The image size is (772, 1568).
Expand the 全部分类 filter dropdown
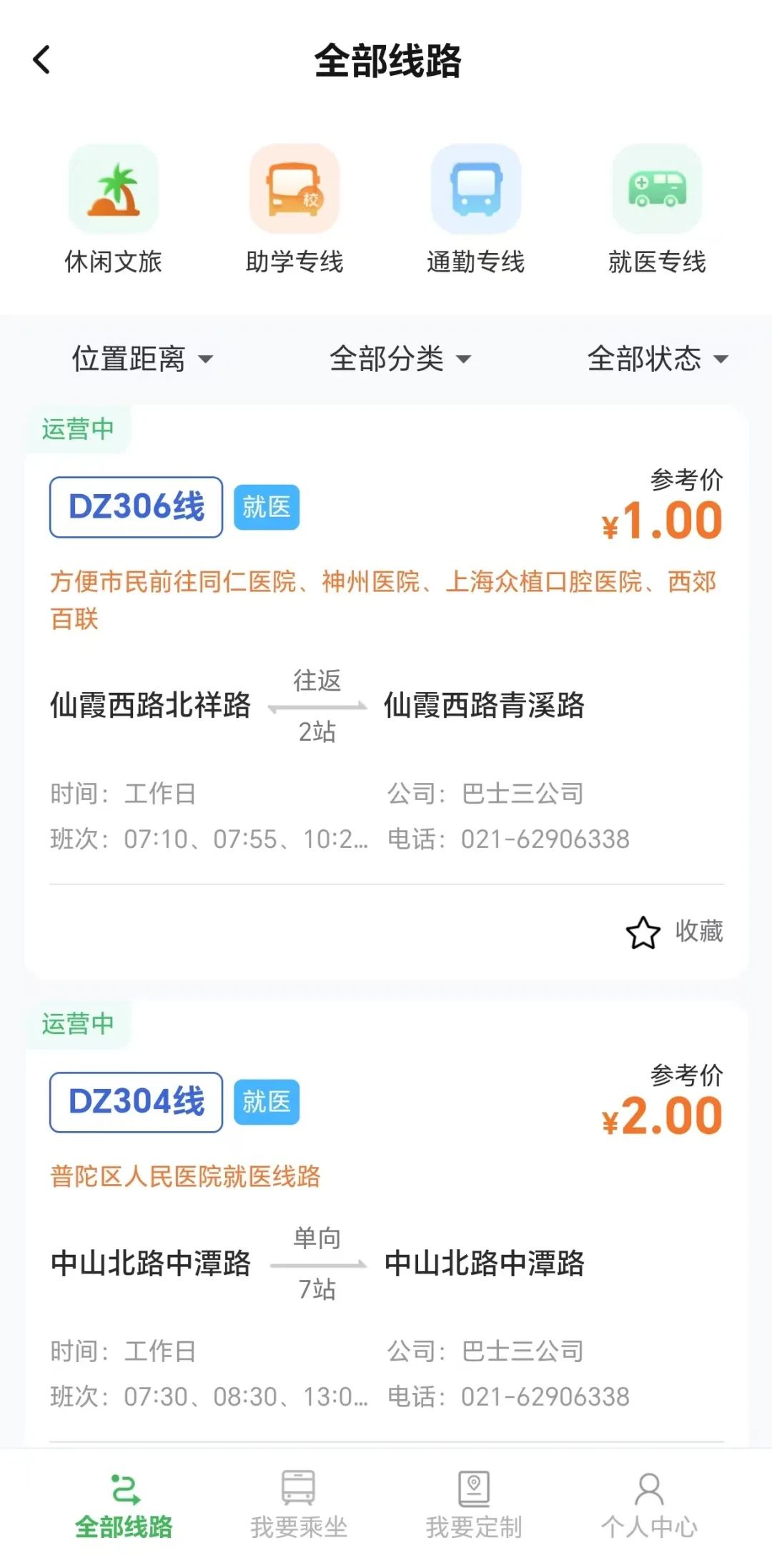pos(400,359)
